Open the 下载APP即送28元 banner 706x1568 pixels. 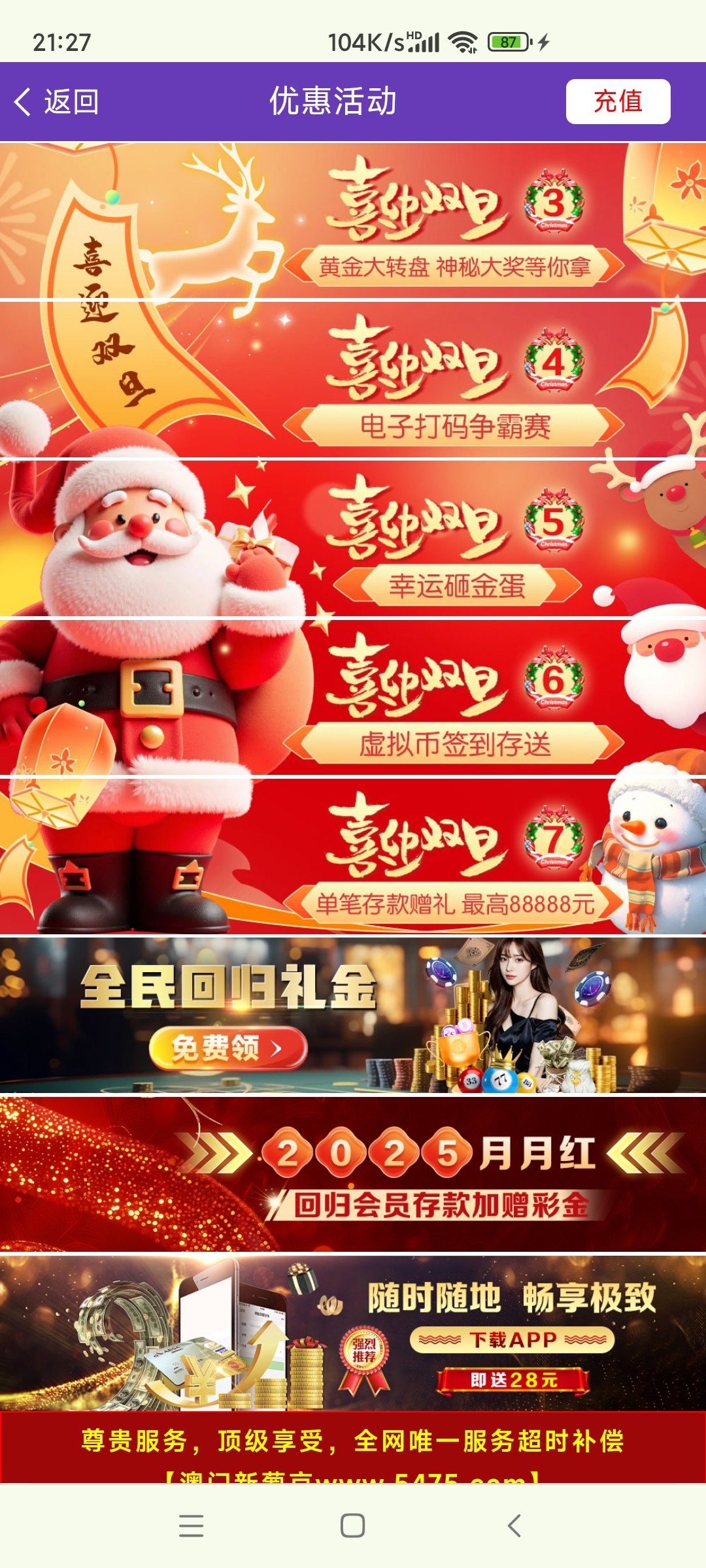(353, 1333)
